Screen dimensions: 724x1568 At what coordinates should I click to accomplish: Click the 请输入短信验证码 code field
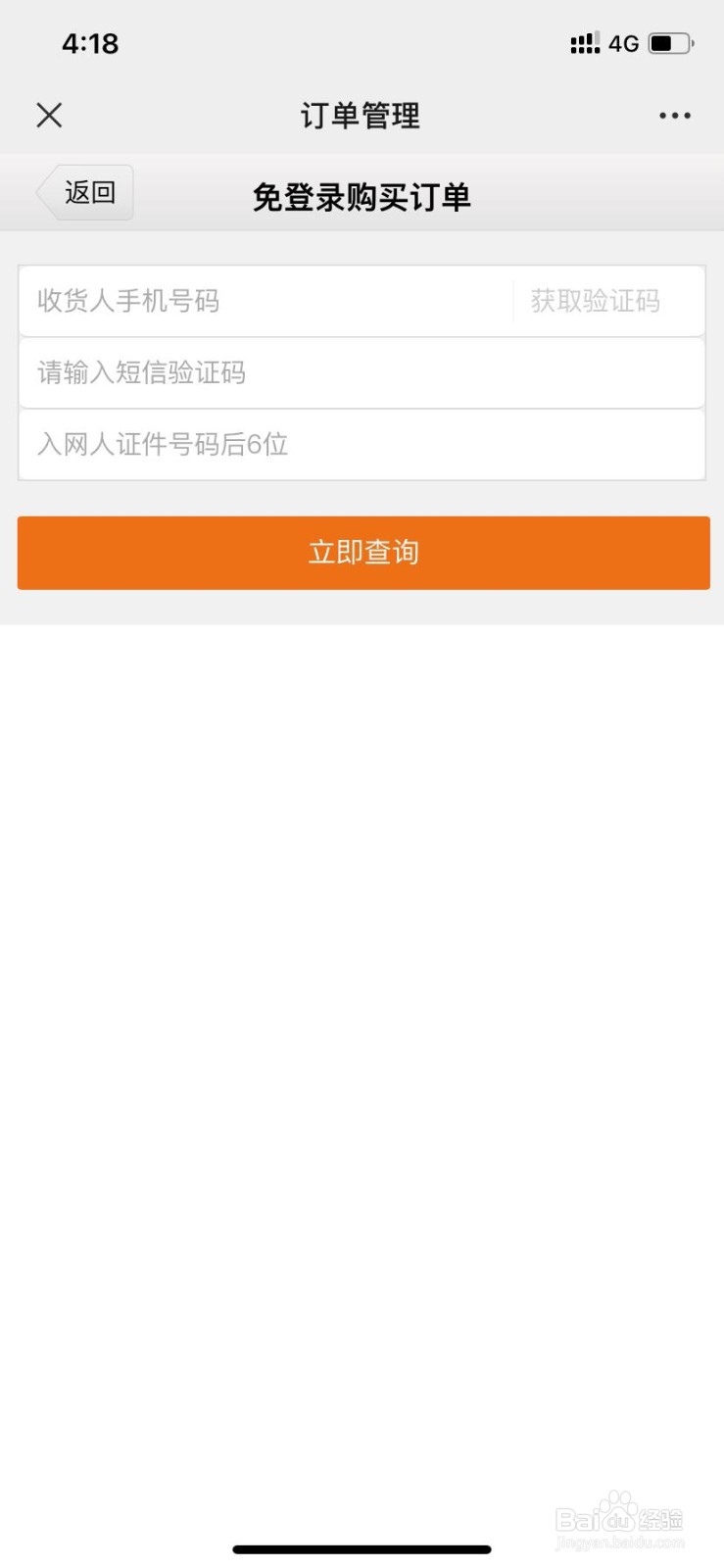click(362, 373)
